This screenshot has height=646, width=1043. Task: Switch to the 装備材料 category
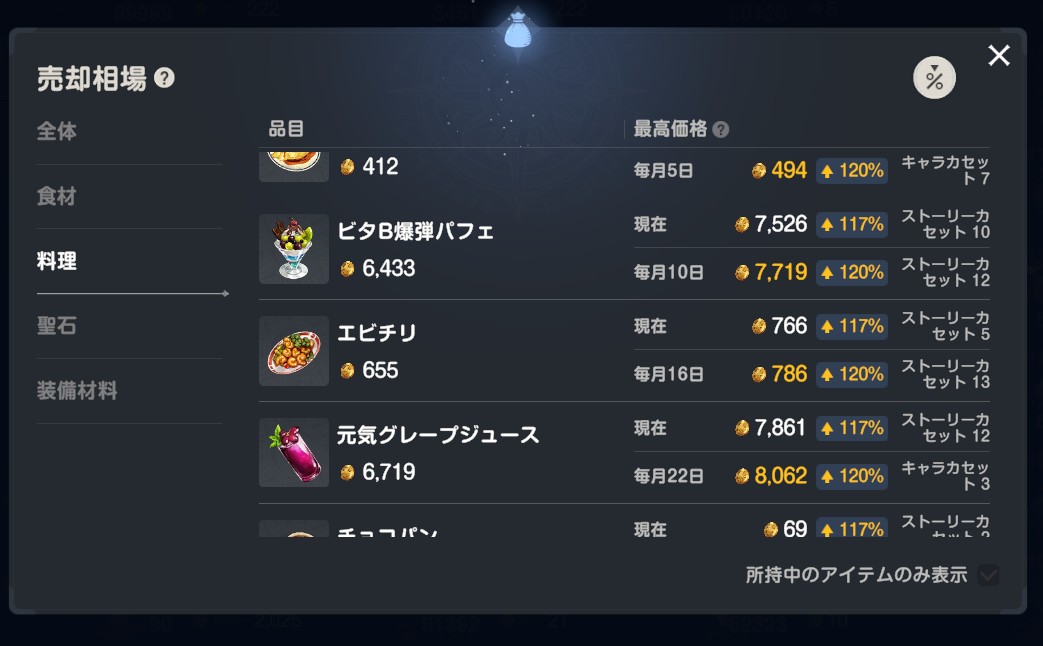77,391
